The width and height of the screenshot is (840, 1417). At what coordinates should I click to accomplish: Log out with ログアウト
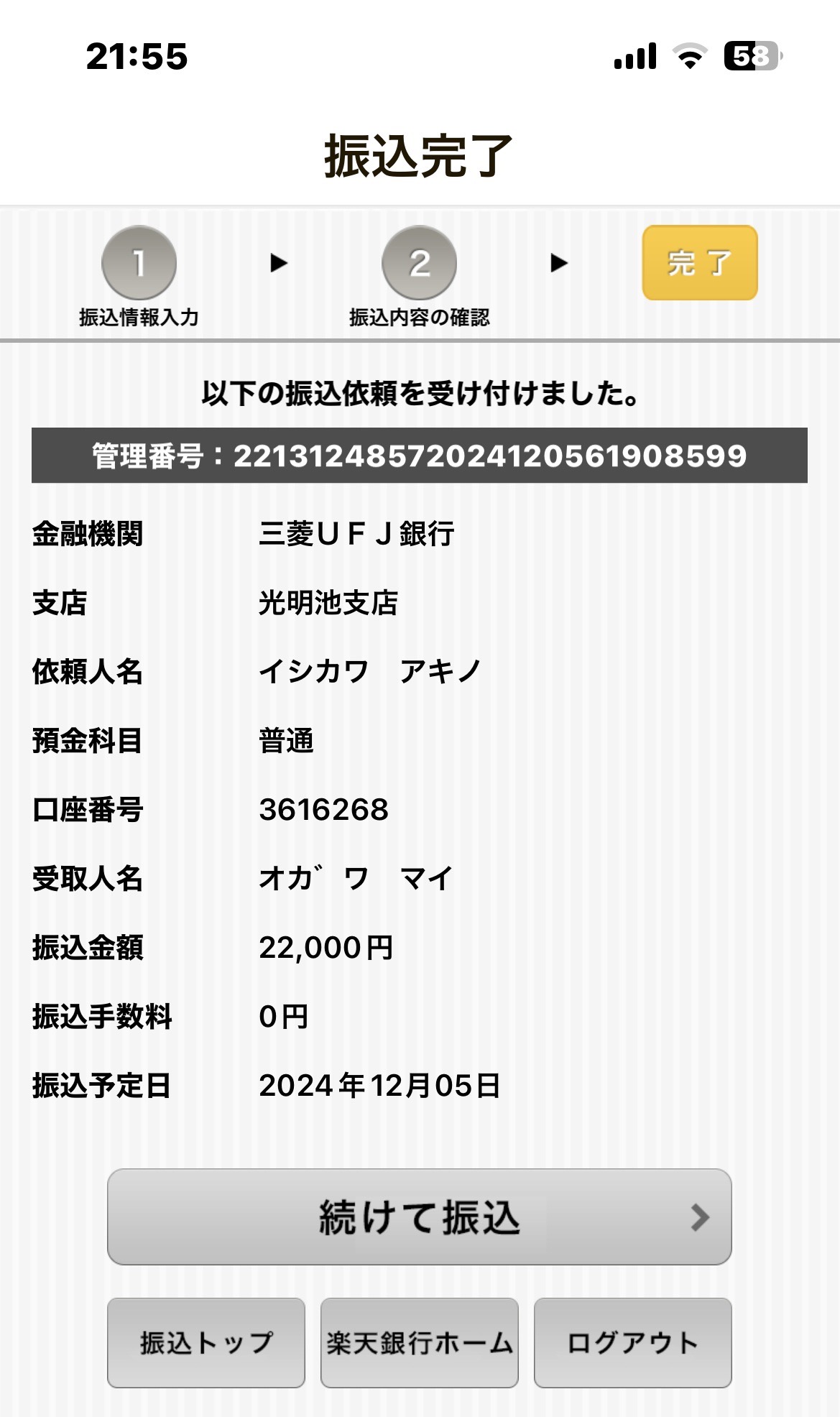coord(633,1342)
